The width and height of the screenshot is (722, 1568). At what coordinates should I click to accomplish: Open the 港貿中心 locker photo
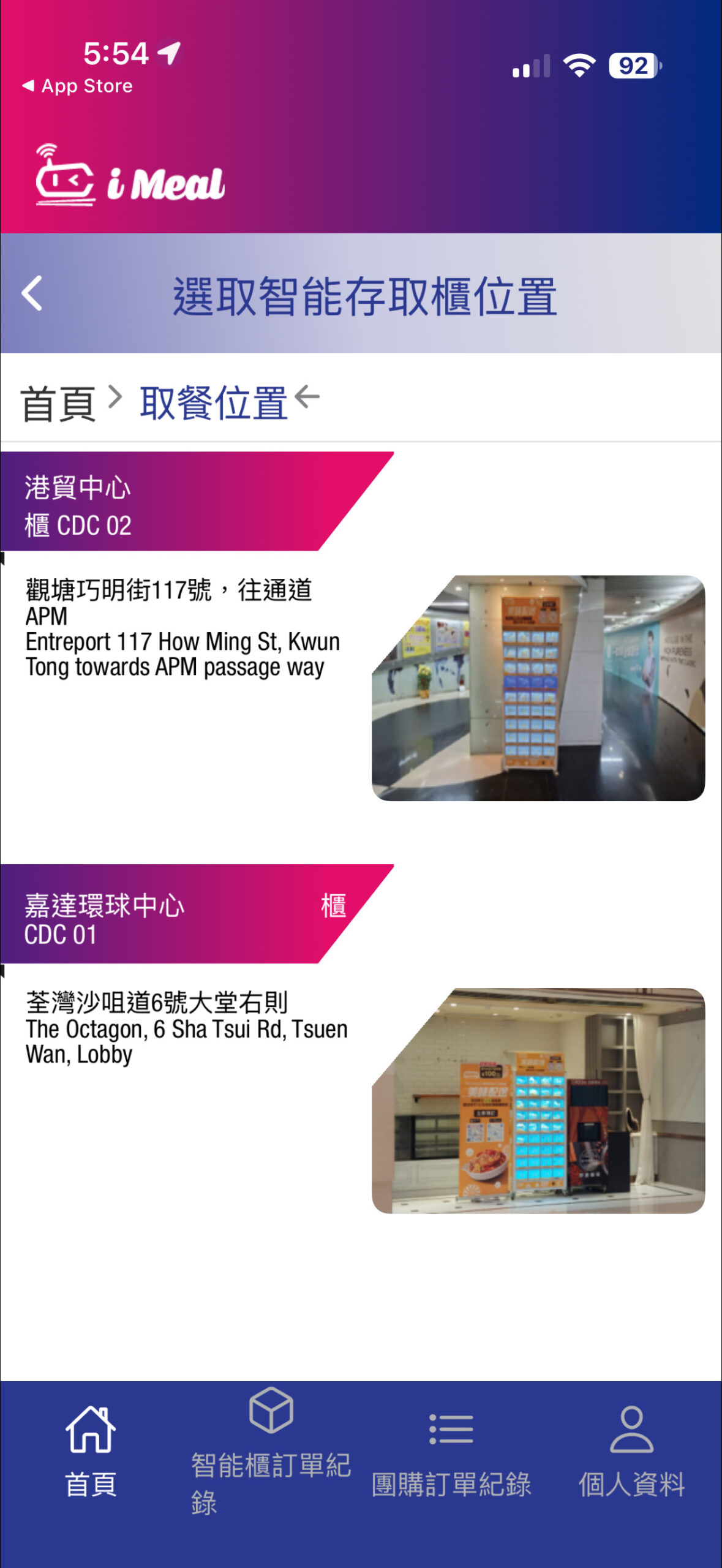[x=538, y=688]
